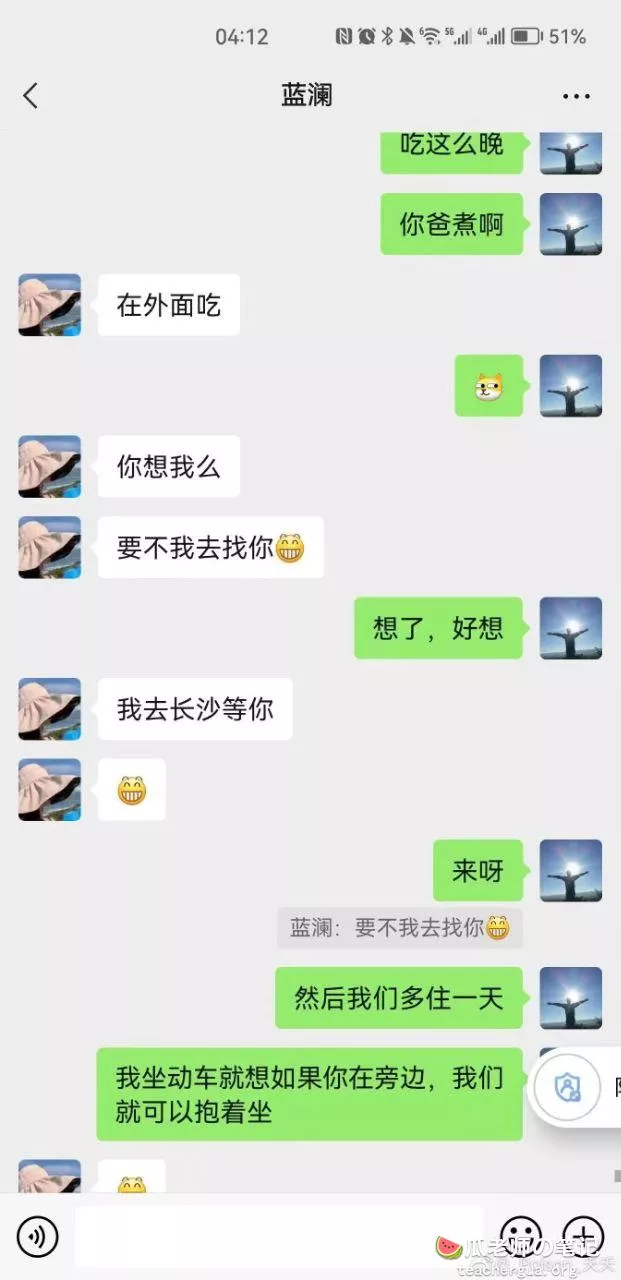Open the floating shield shortcut bubble
Viewport: 621px width, 1280px height.
pos(568,1088)
